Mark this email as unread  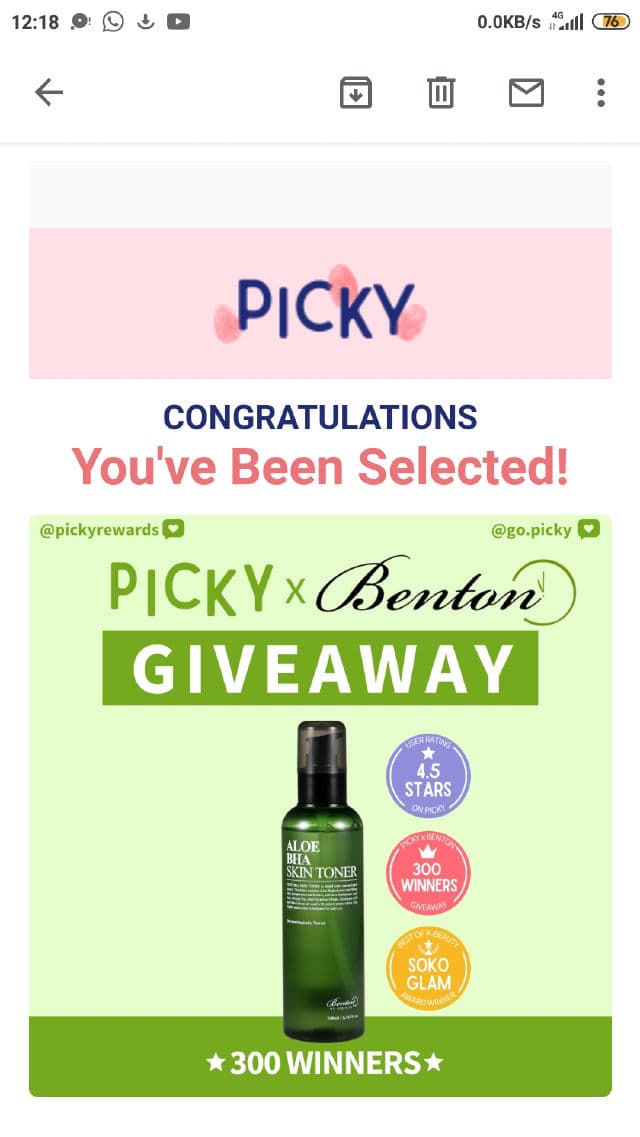tap(526, 93)
